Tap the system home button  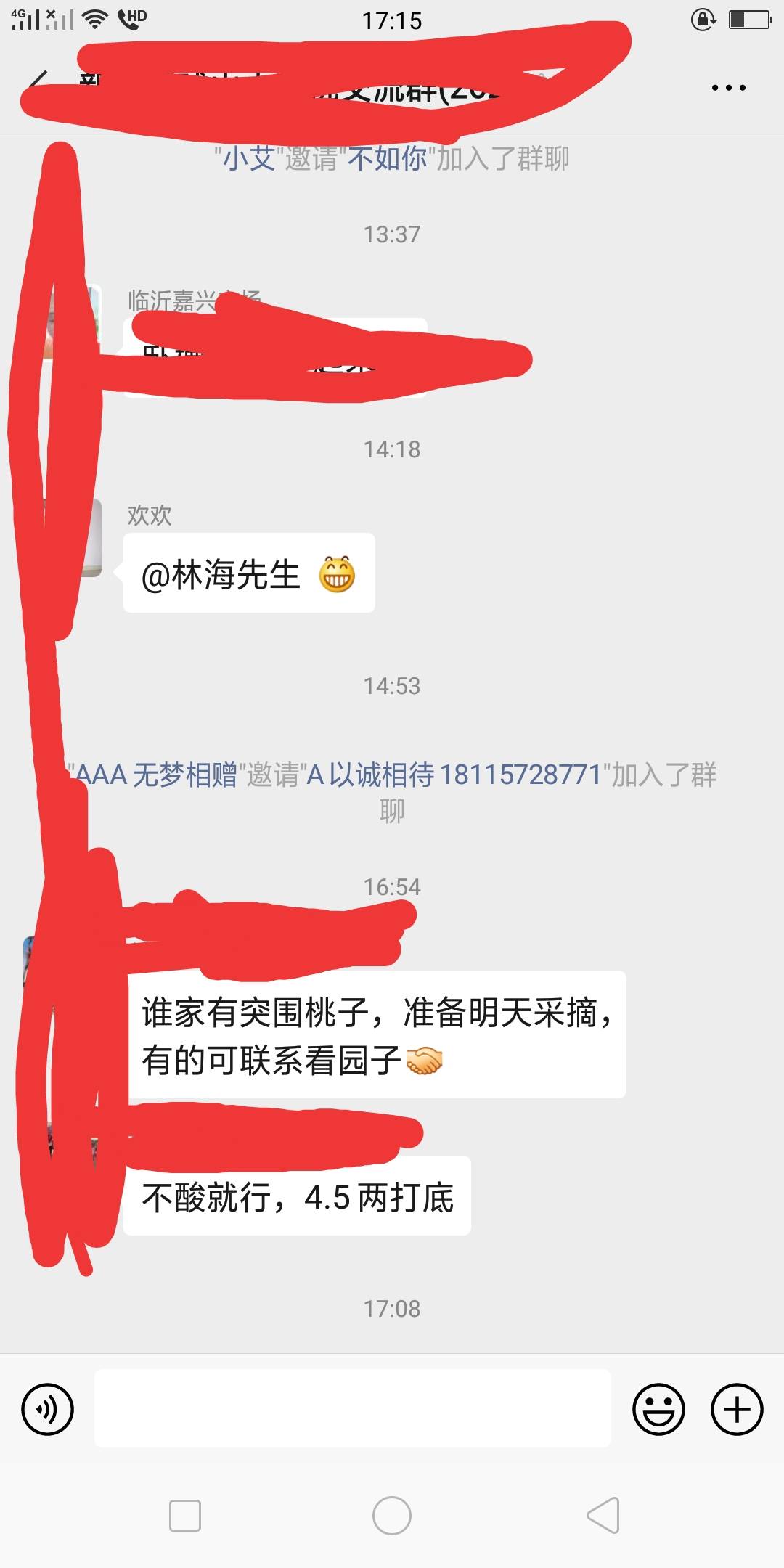click(392, 1516)
